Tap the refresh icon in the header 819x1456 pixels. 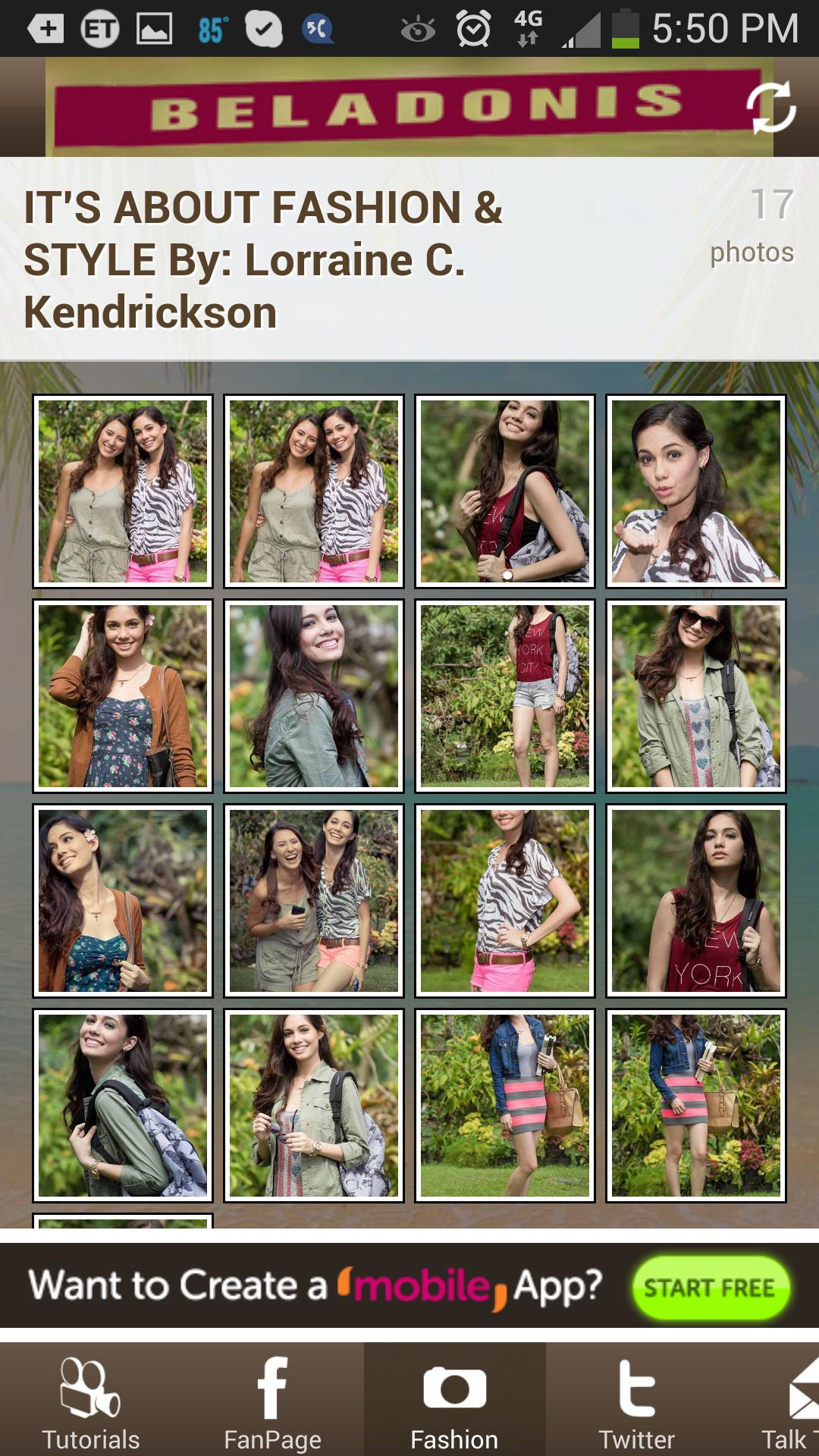click(770, 108)
